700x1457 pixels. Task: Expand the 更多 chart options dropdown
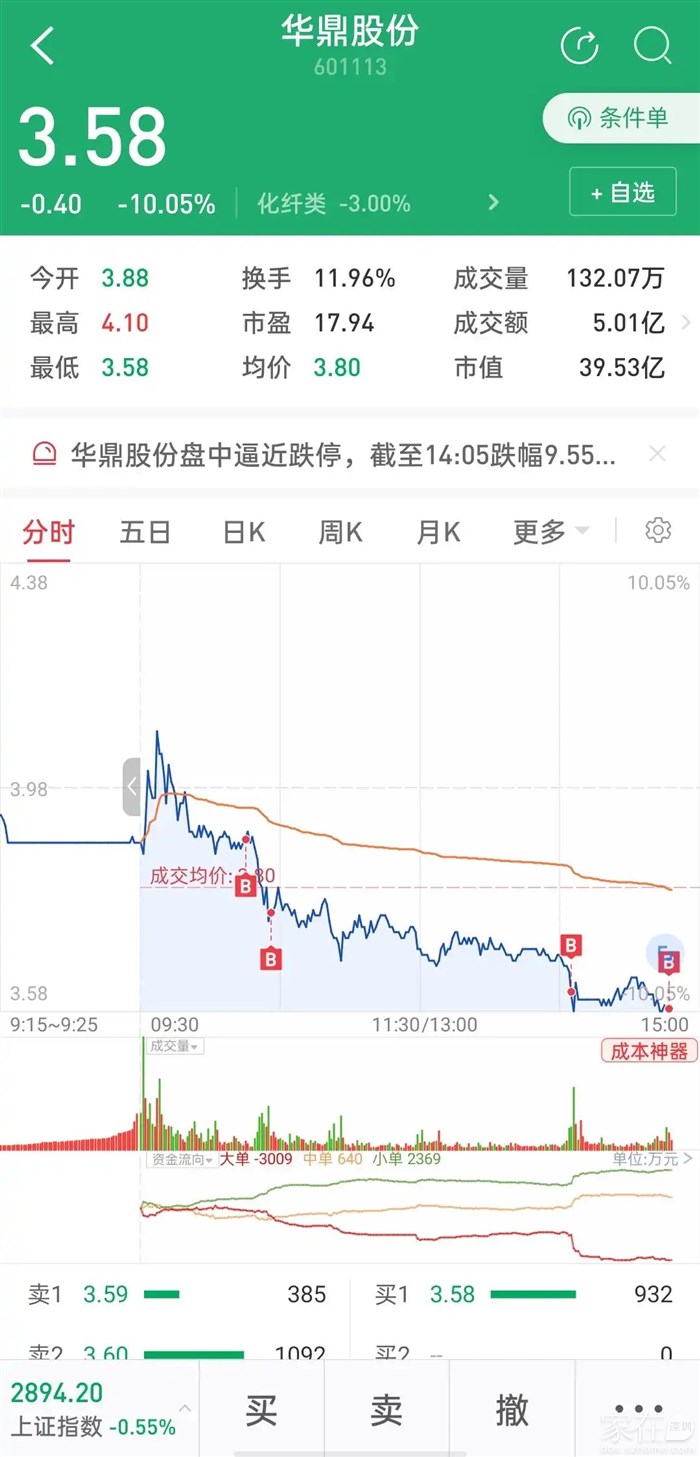550,532
